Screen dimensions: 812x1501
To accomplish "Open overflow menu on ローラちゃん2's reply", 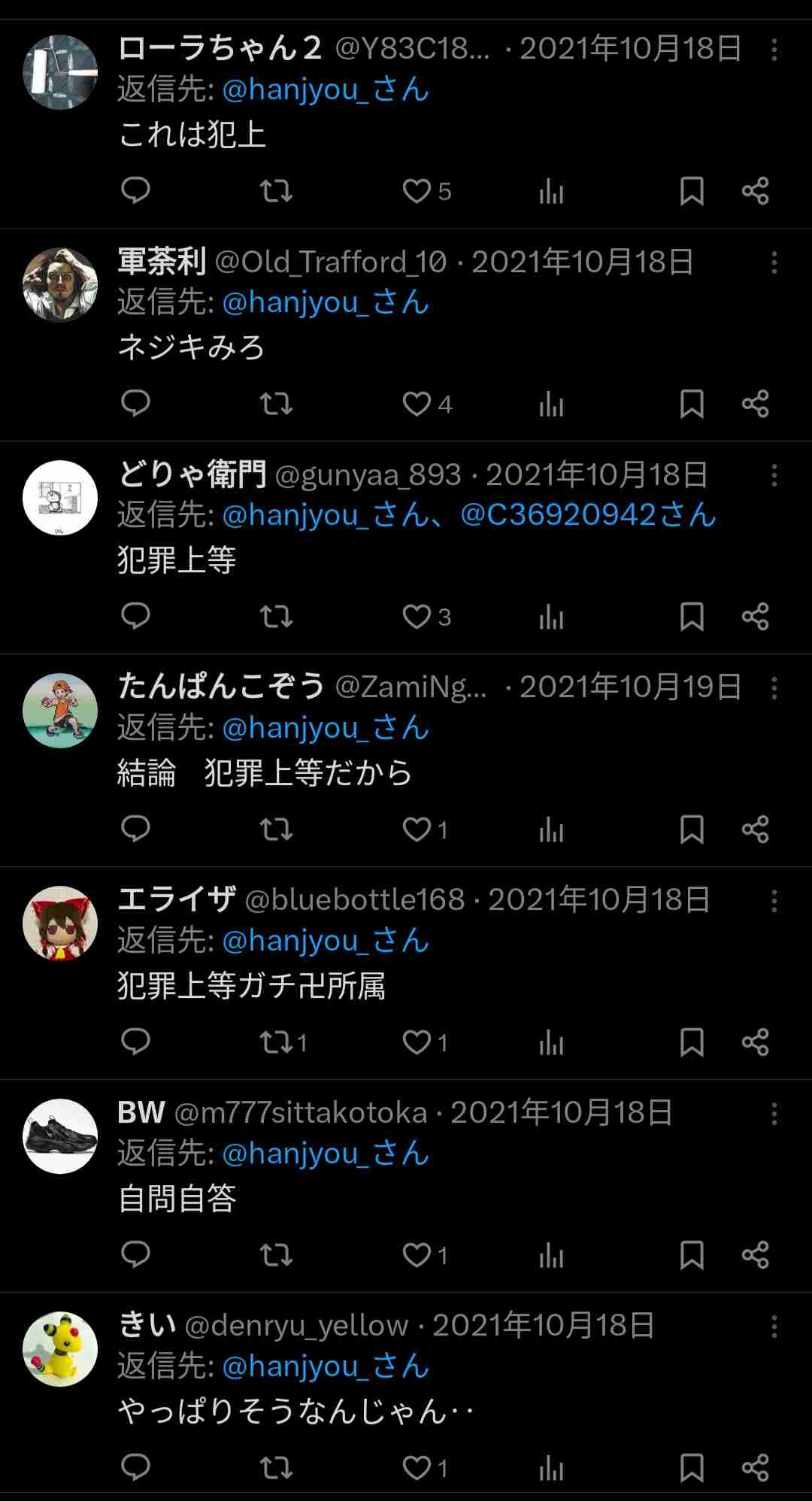I will [x=774, y=50].
